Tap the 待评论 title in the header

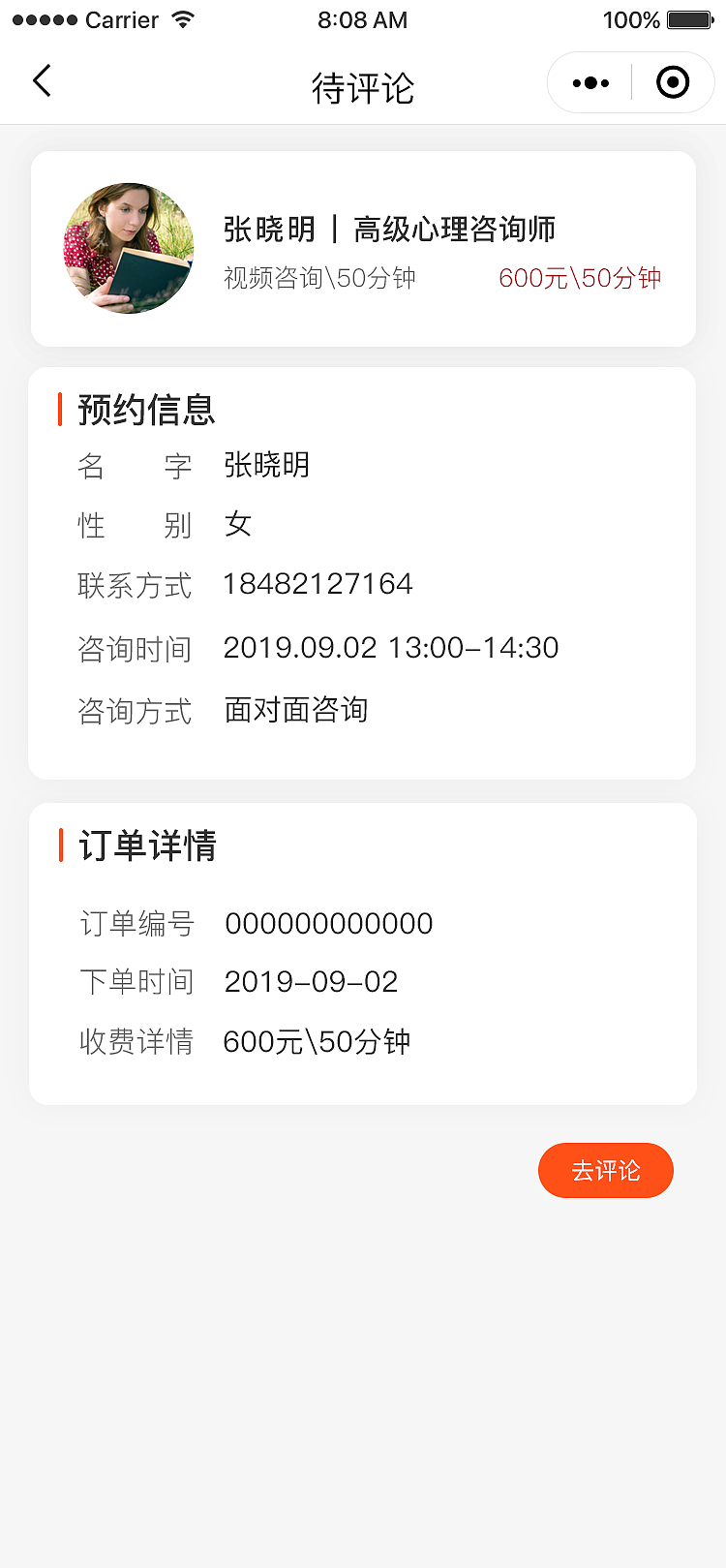coord(363,87)
